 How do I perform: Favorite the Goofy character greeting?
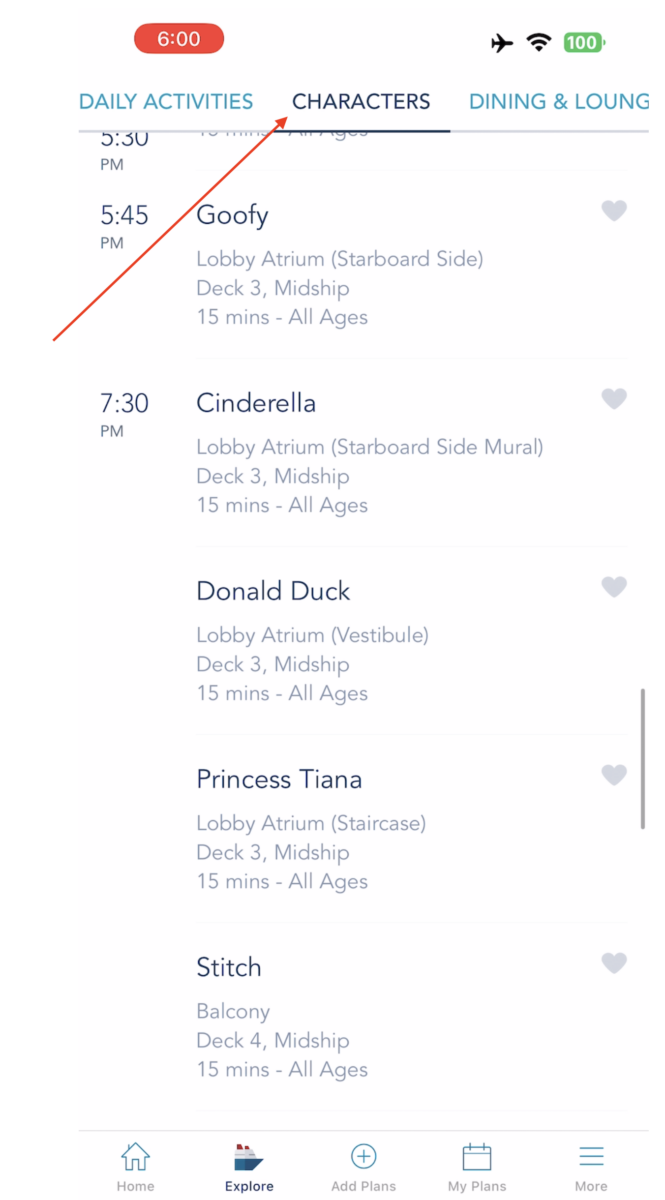coord(614,210)
